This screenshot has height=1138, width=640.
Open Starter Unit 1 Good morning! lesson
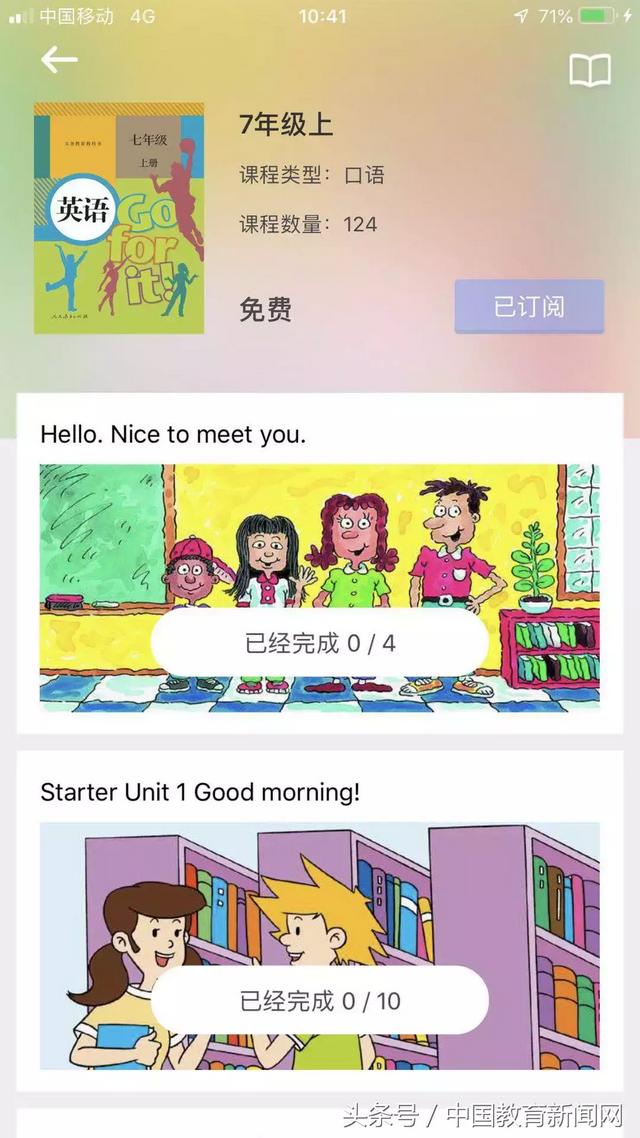pyautogui.click(x=319, y=945)
